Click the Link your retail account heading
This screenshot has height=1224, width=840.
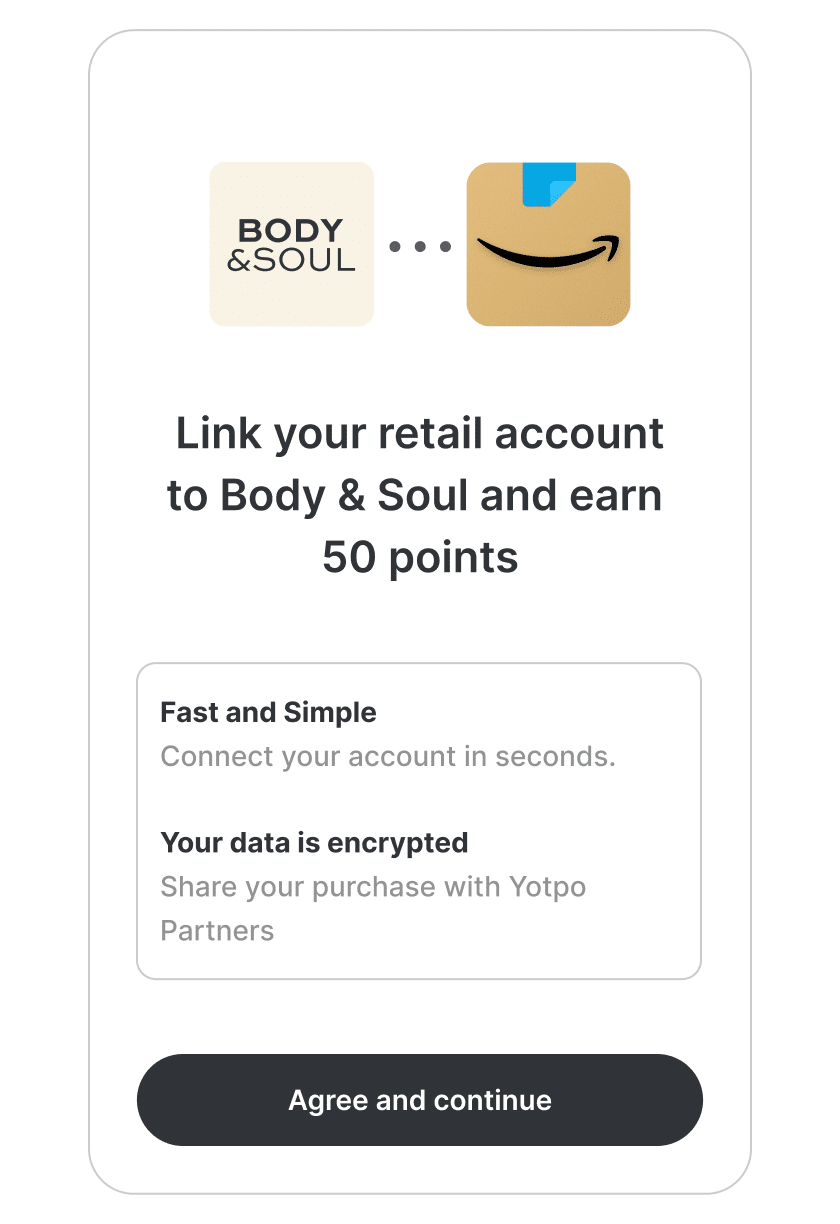tap(420, 433)
